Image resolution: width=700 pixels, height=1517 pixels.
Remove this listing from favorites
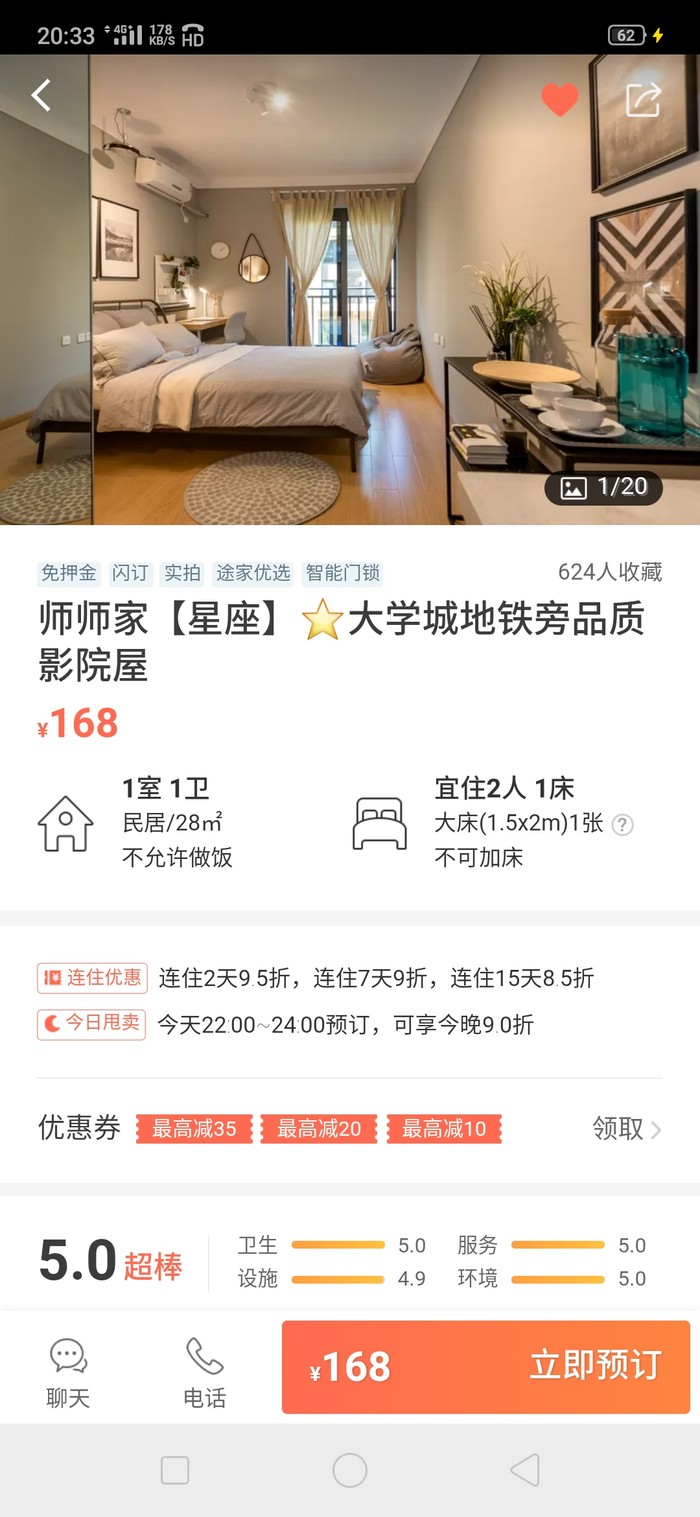point(560,100)
